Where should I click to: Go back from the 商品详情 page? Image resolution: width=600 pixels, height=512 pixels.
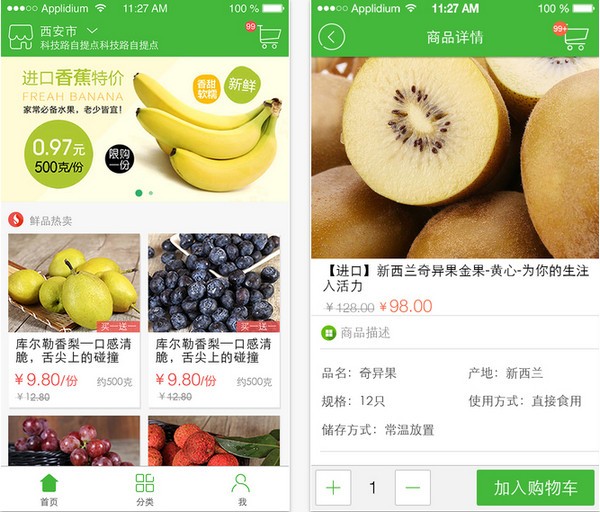click(x=331, y=37)
